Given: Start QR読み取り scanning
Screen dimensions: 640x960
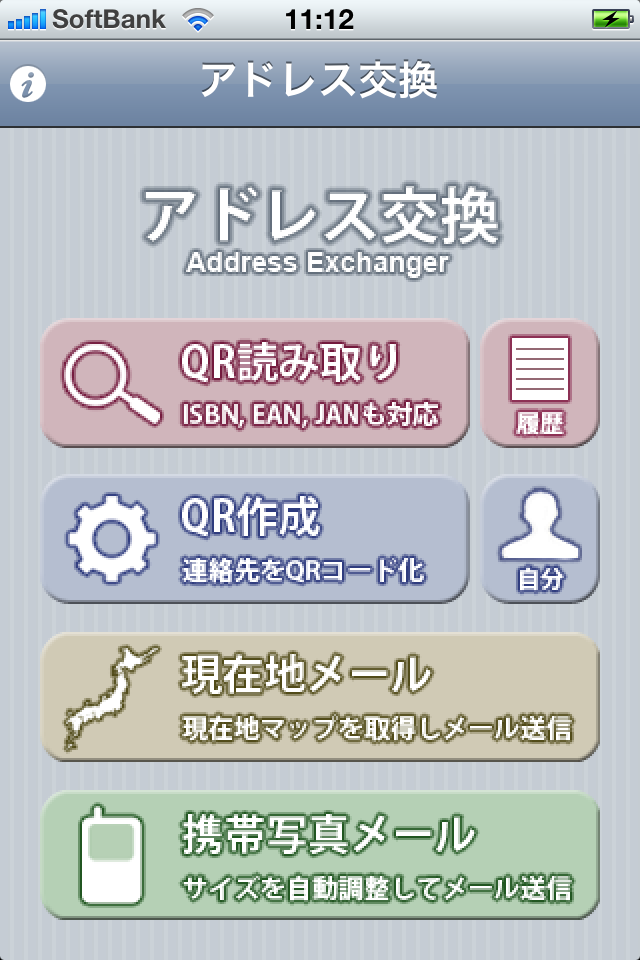Looking at the screenshot, I should (x=255, y=383).
